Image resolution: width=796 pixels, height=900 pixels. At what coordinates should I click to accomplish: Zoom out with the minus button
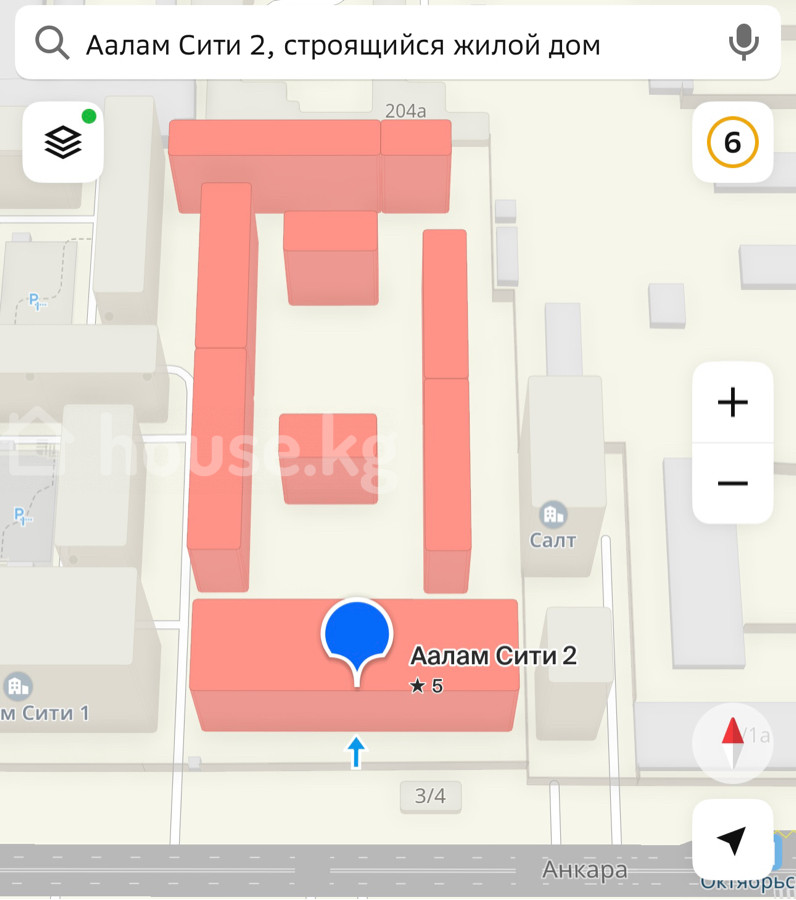pyautogui.click(x=732, y=483)
